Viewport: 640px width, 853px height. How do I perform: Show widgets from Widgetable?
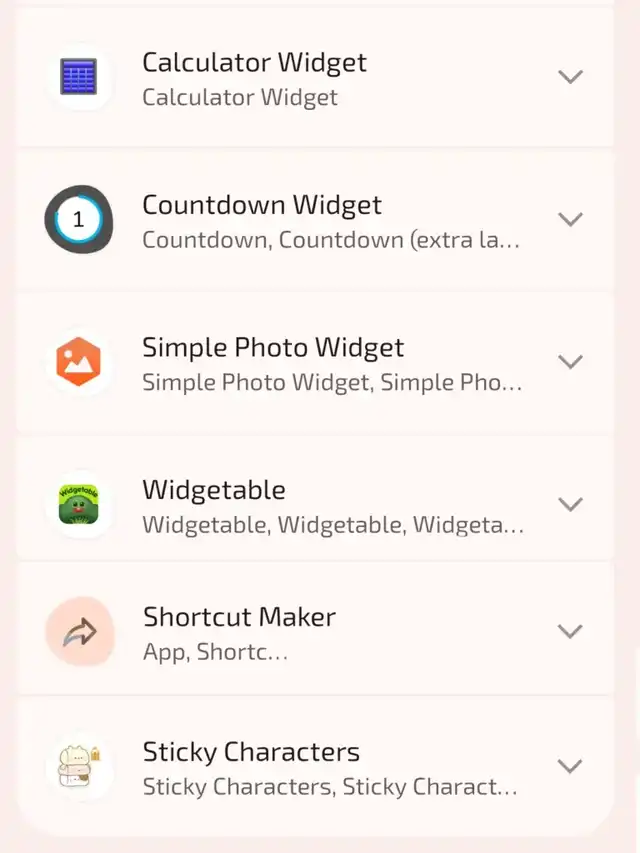[570, 504]
